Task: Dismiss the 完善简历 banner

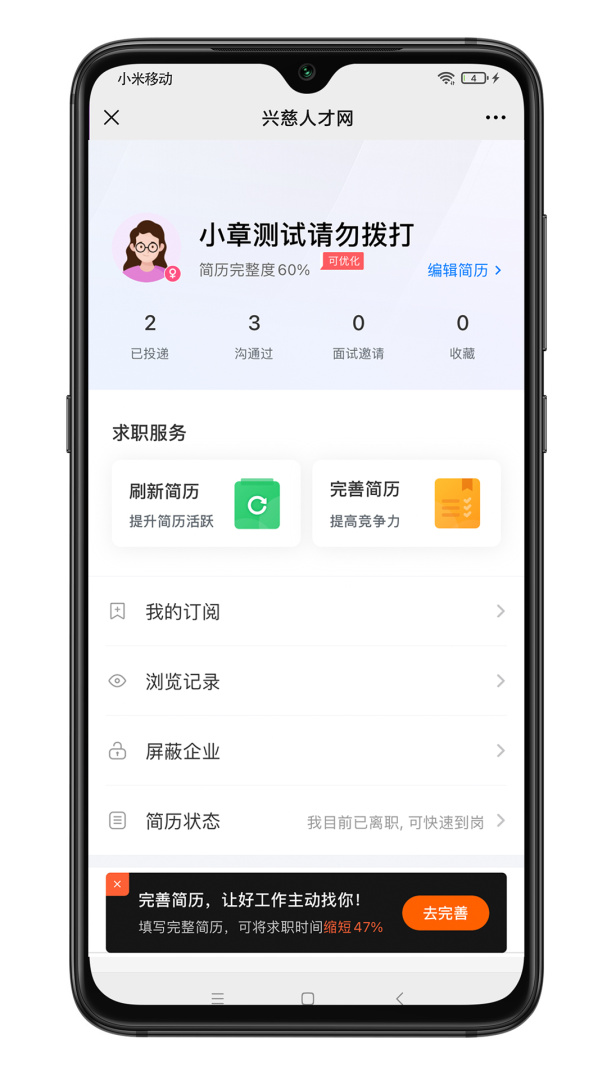Action: [x=117, y=884]
